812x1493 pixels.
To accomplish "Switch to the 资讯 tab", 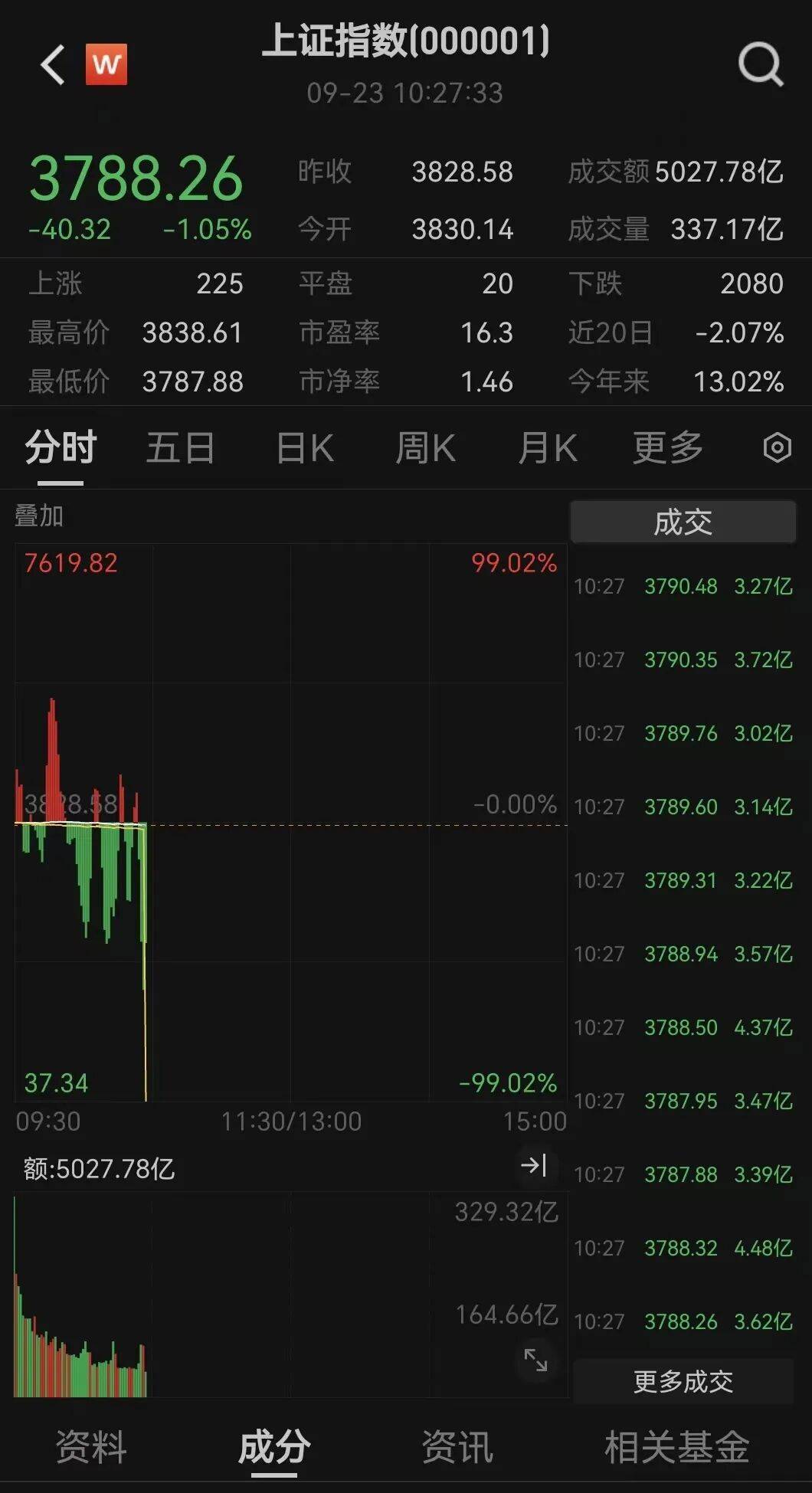I will pos(456,1446).
